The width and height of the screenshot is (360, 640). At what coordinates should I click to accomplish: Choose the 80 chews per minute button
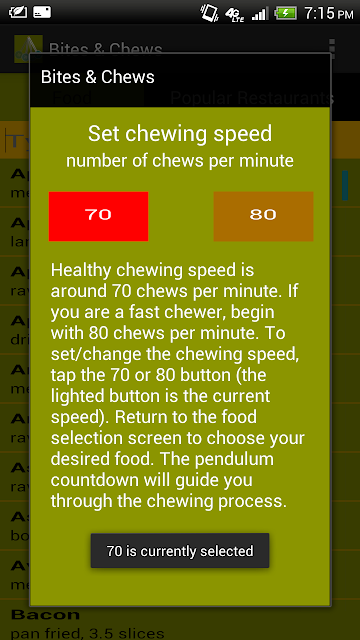263,216
